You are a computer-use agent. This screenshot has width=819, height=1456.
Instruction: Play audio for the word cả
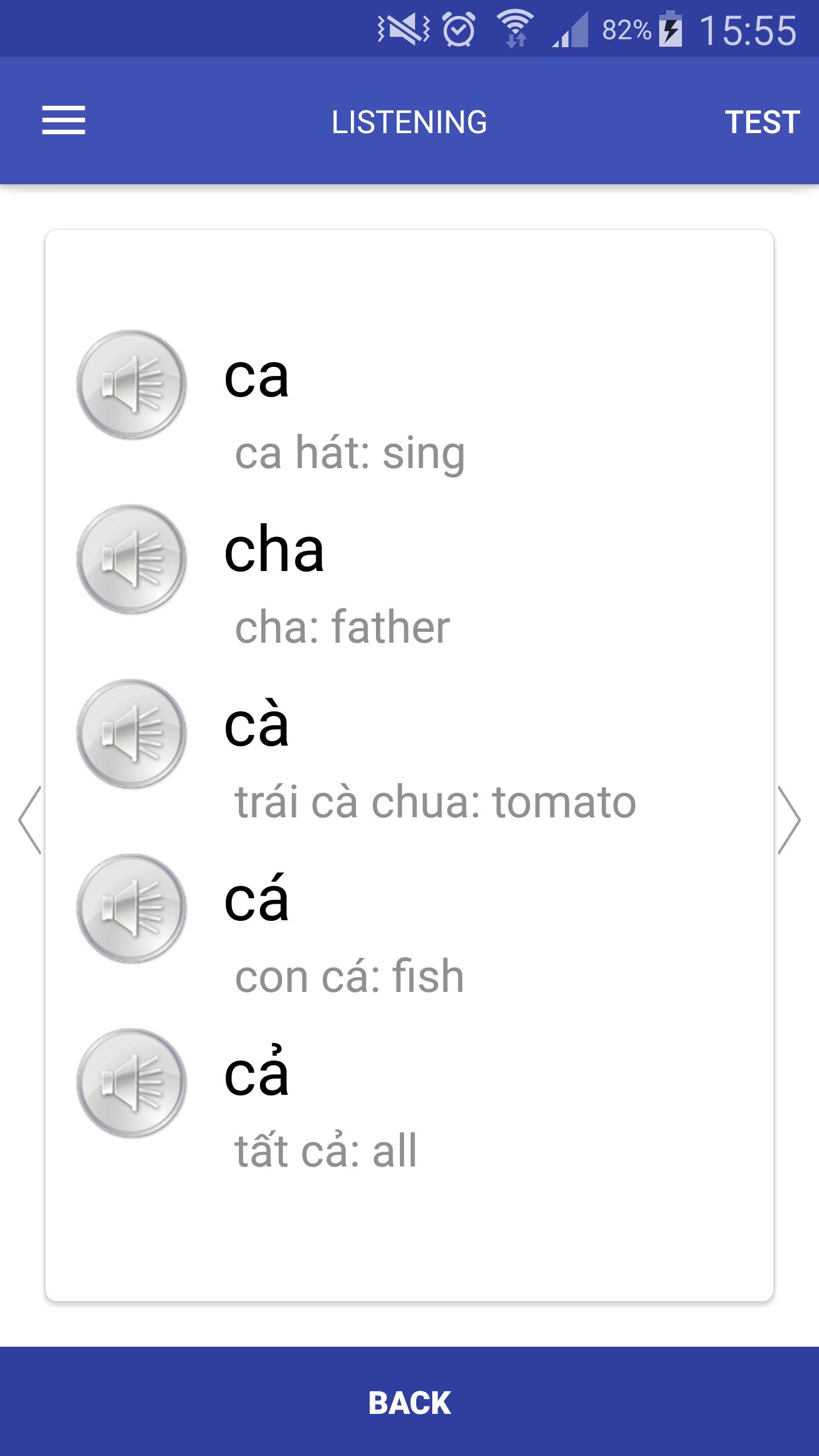[131, 1083]
